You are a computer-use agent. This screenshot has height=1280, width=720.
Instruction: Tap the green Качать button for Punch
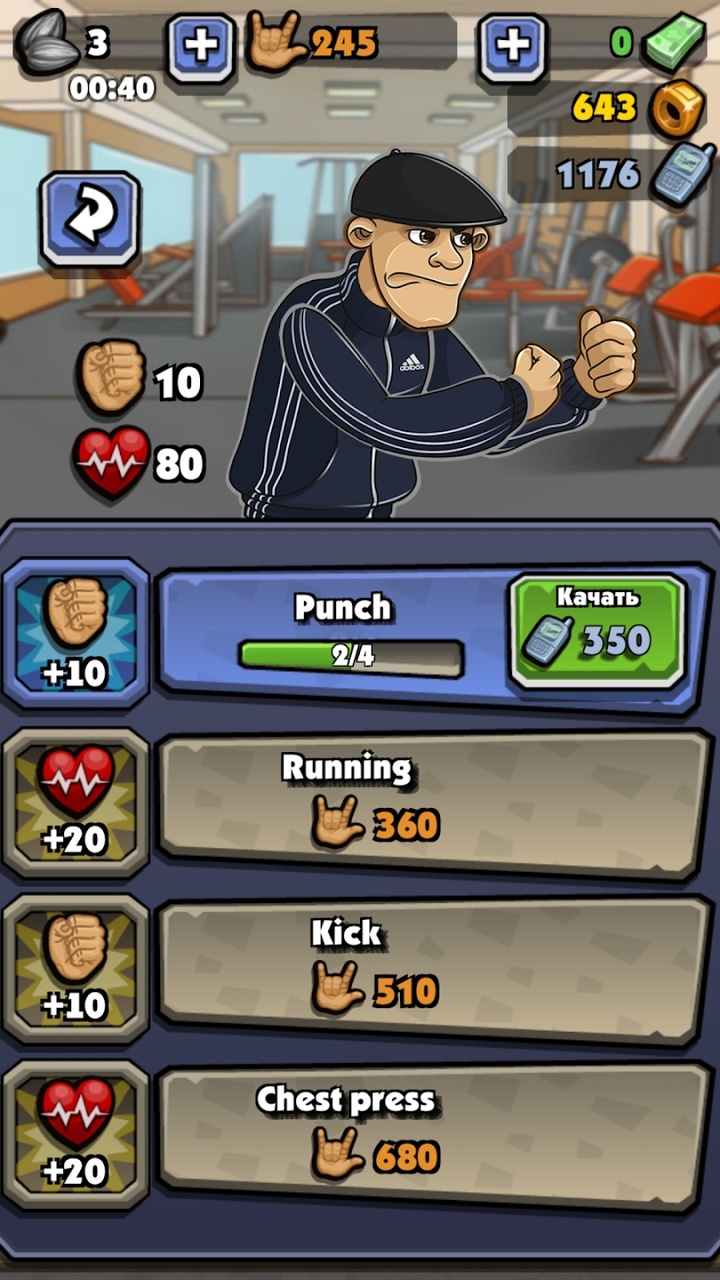pos(597,631)
